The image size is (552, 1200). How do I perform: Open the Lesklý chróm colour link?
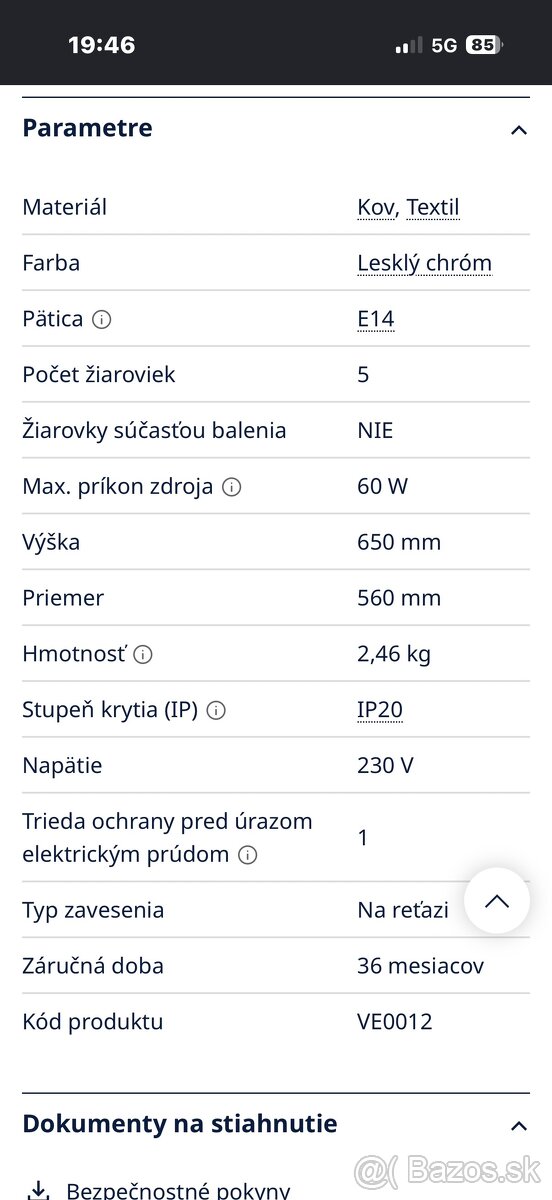tap(424, 264)
